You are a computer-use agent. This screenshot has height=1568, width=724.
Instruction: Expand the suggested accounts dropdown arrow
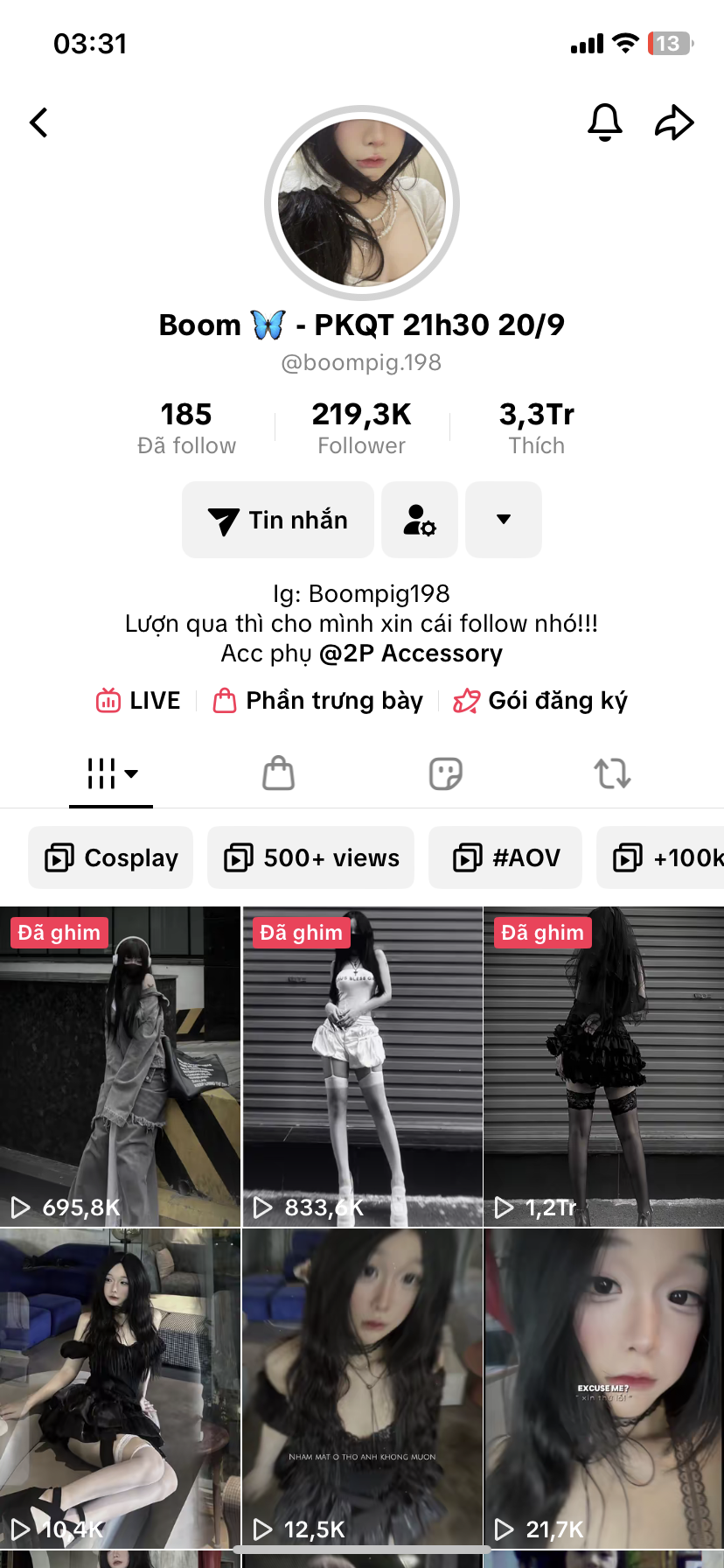(x=504, y=520)
